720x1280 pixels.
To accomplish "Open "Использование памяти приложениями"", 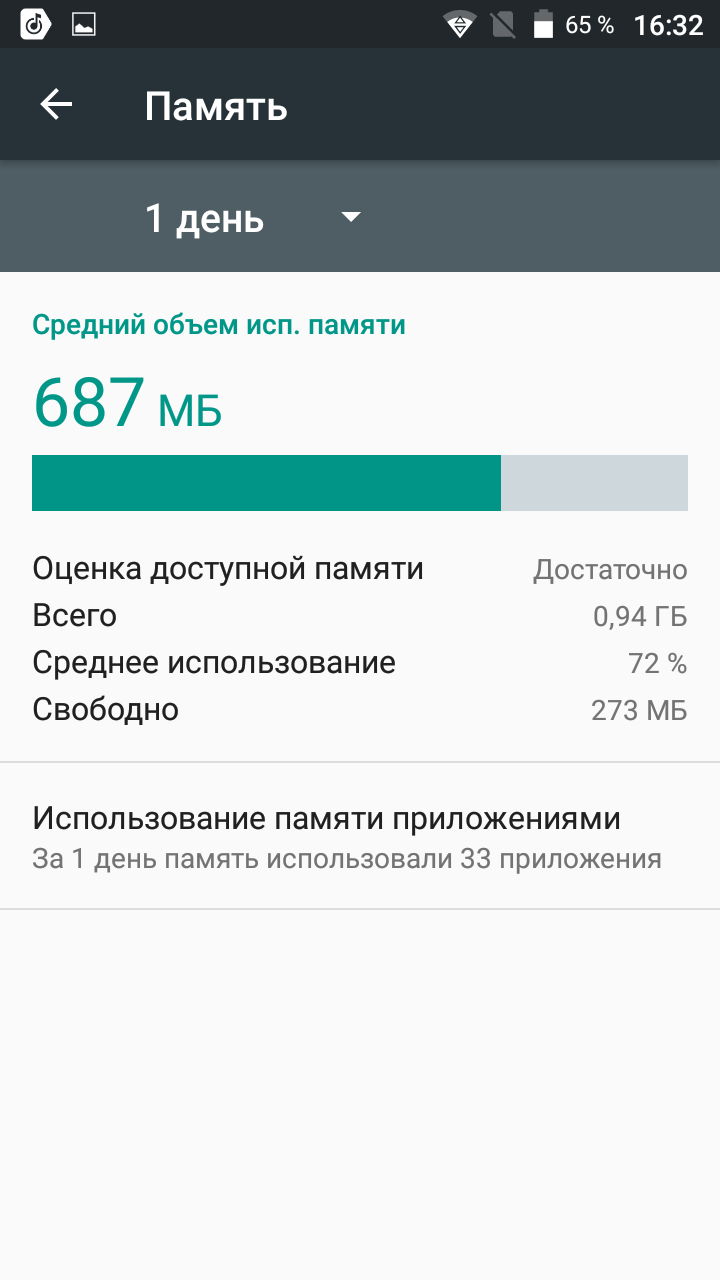I will click(x=360, y=836).
